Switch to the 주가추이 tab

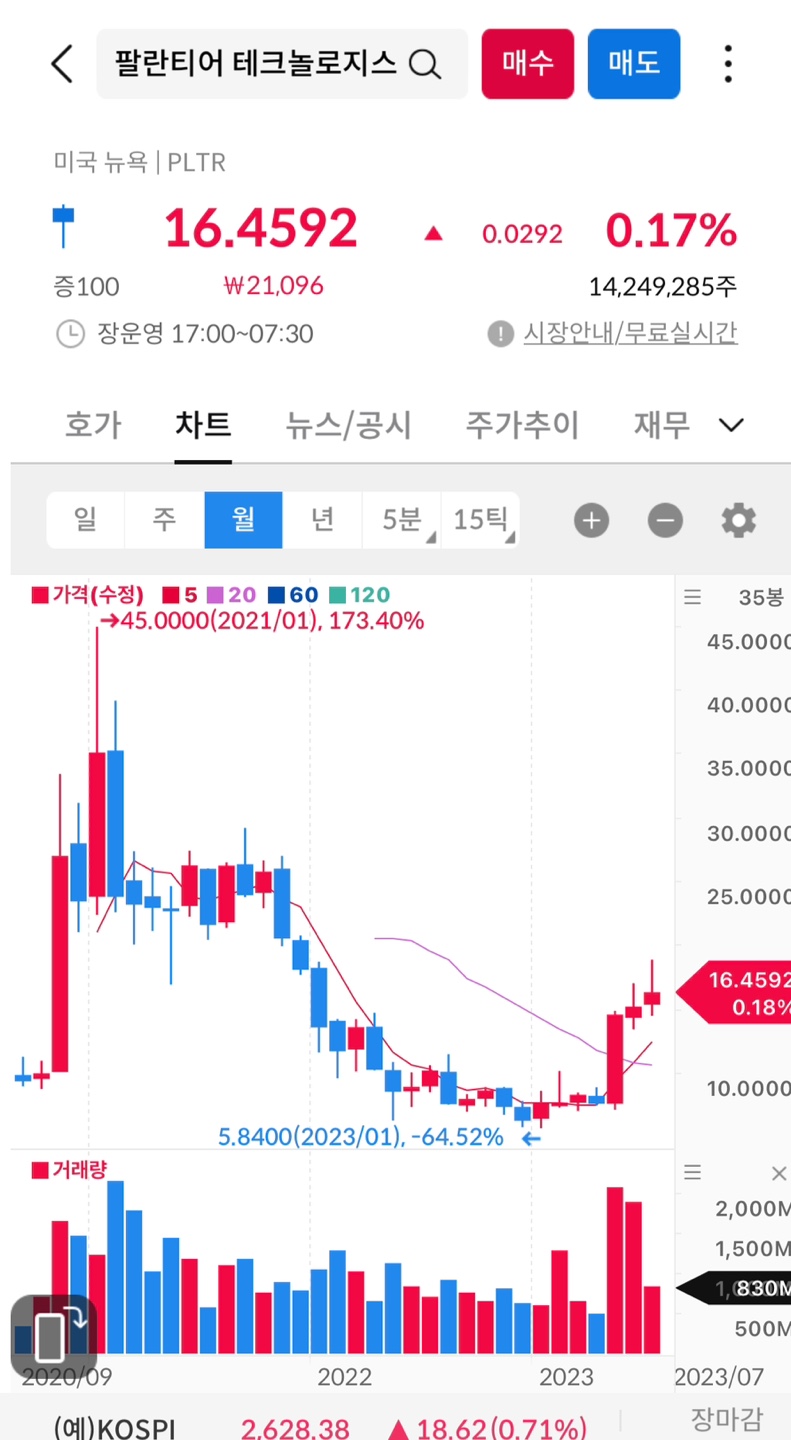coord(522,425)
